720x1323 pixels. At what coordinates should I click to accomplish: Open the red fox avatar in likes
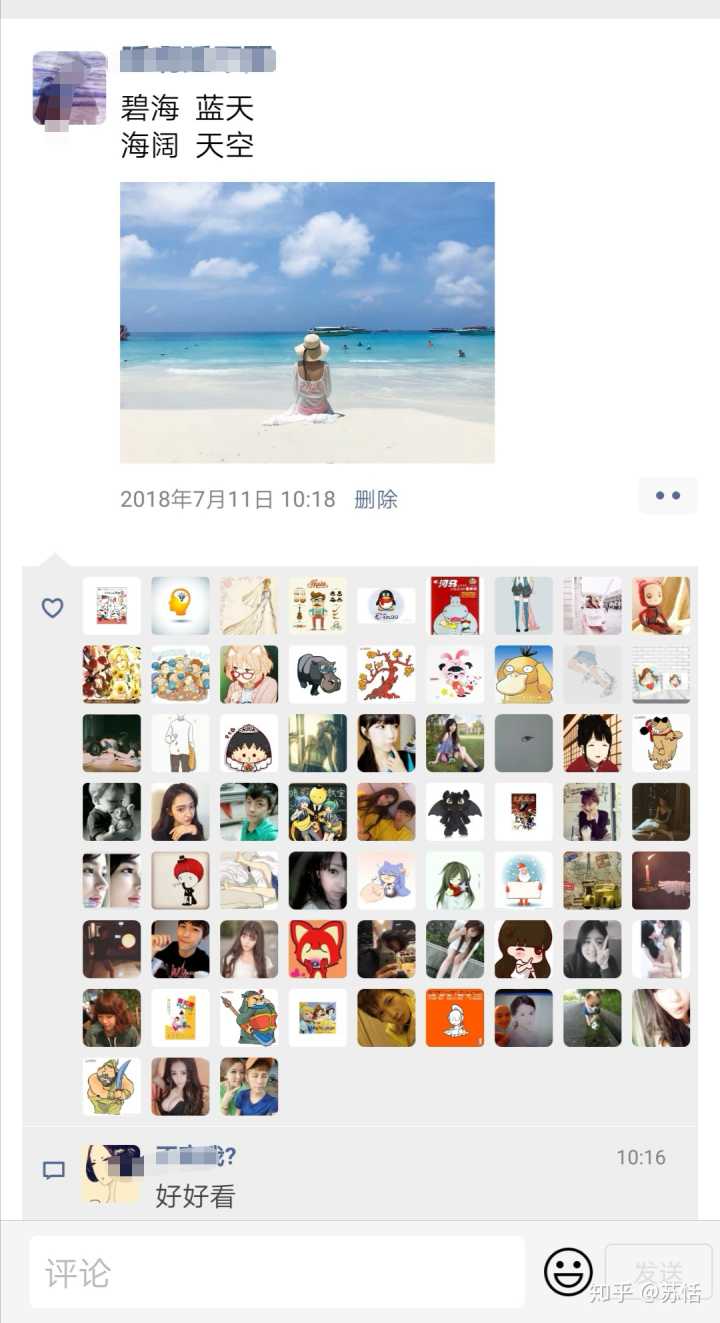coord(317,949)
